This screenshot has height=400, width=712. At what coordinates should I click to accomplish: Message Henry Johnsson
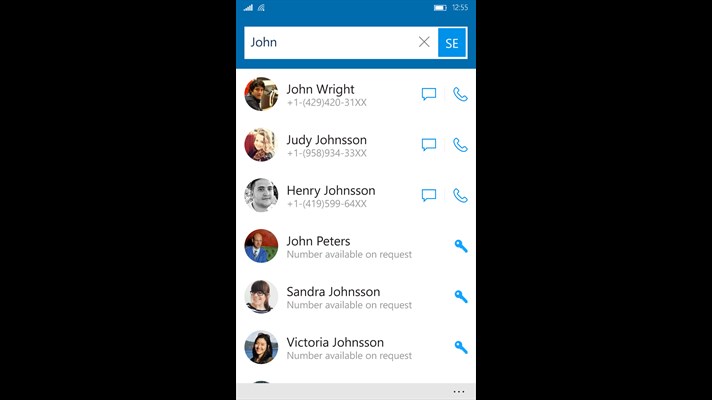pyautogui.click(x=429, y=195)
